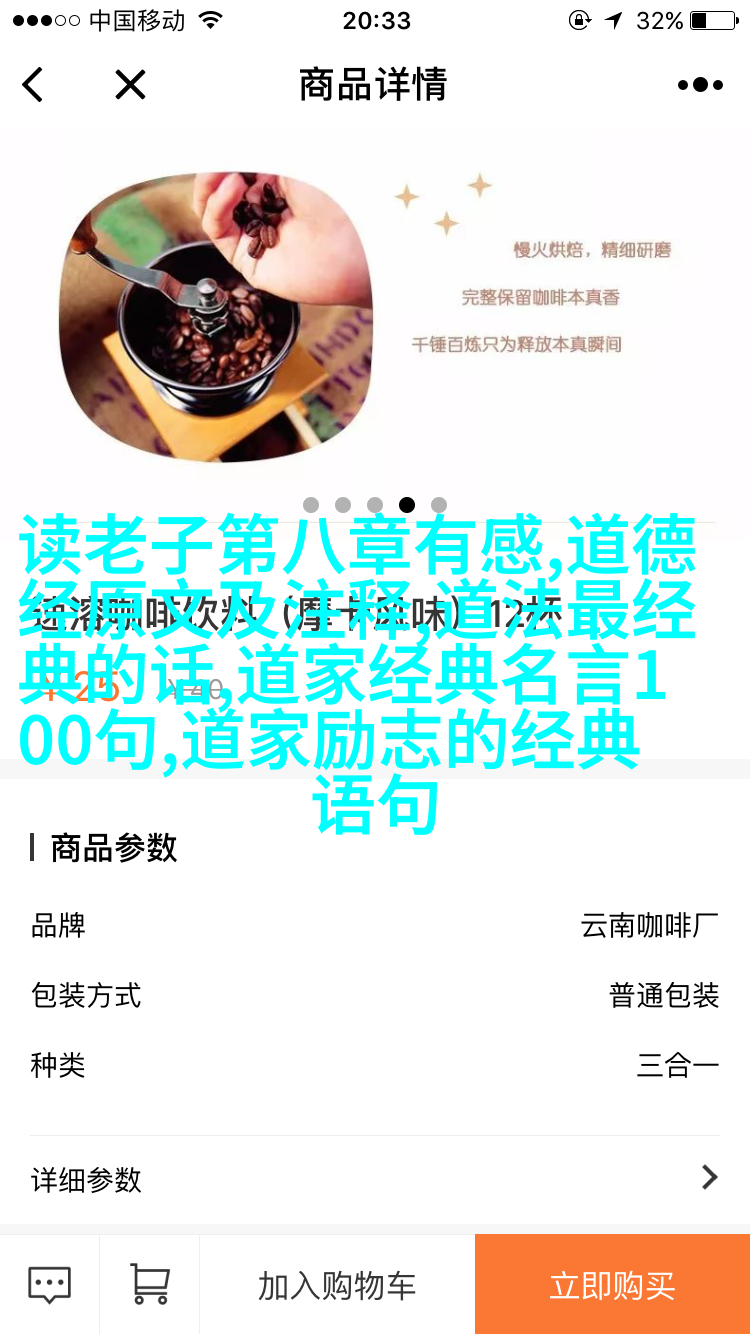The width and height of the screenshot is (750, 1334).
Task: Open the three-dot more menu
Action: pos(700,85)
